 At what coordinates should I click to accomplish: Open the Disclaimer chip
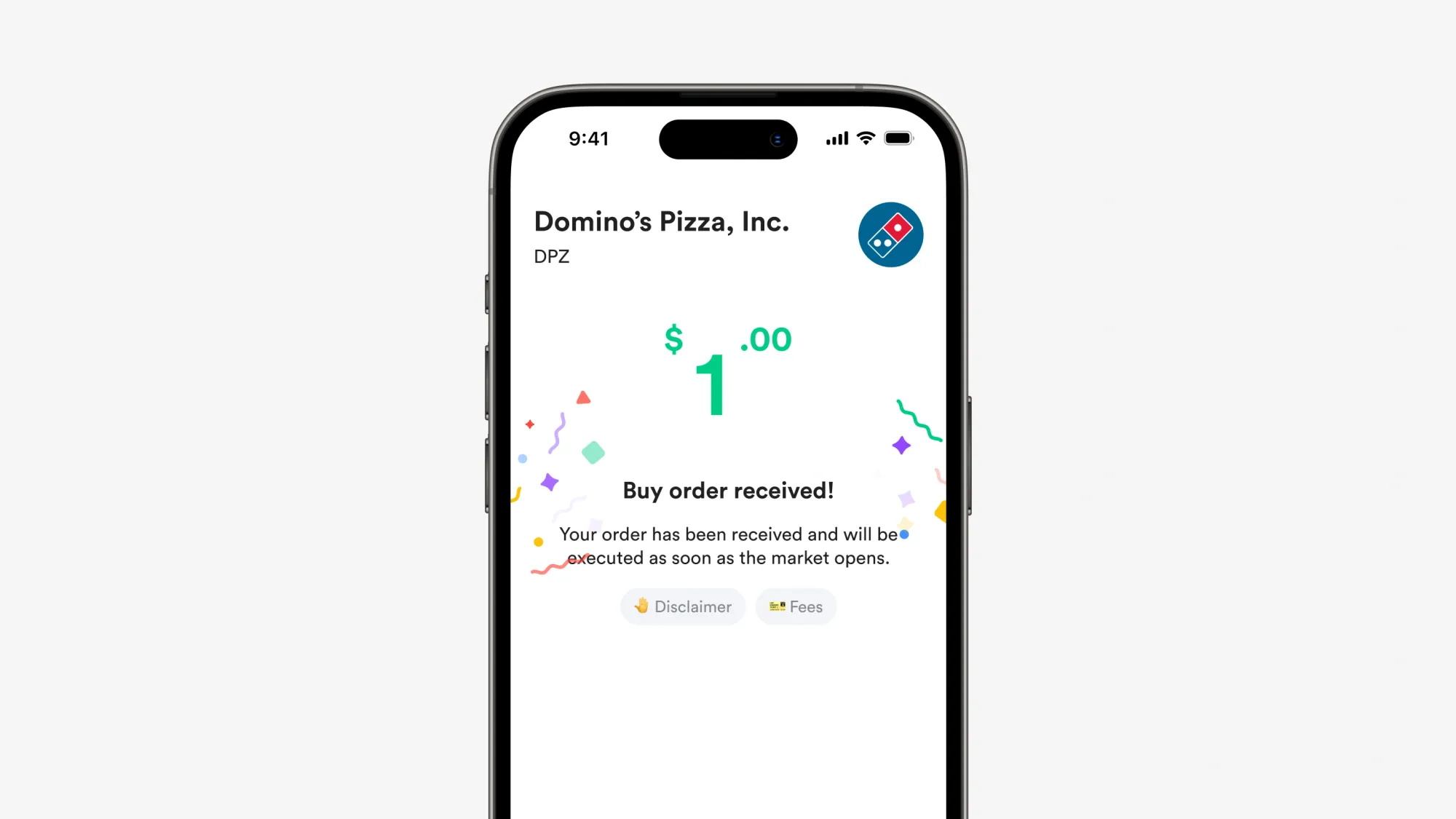pyautogui.click(x=682, y=606)
